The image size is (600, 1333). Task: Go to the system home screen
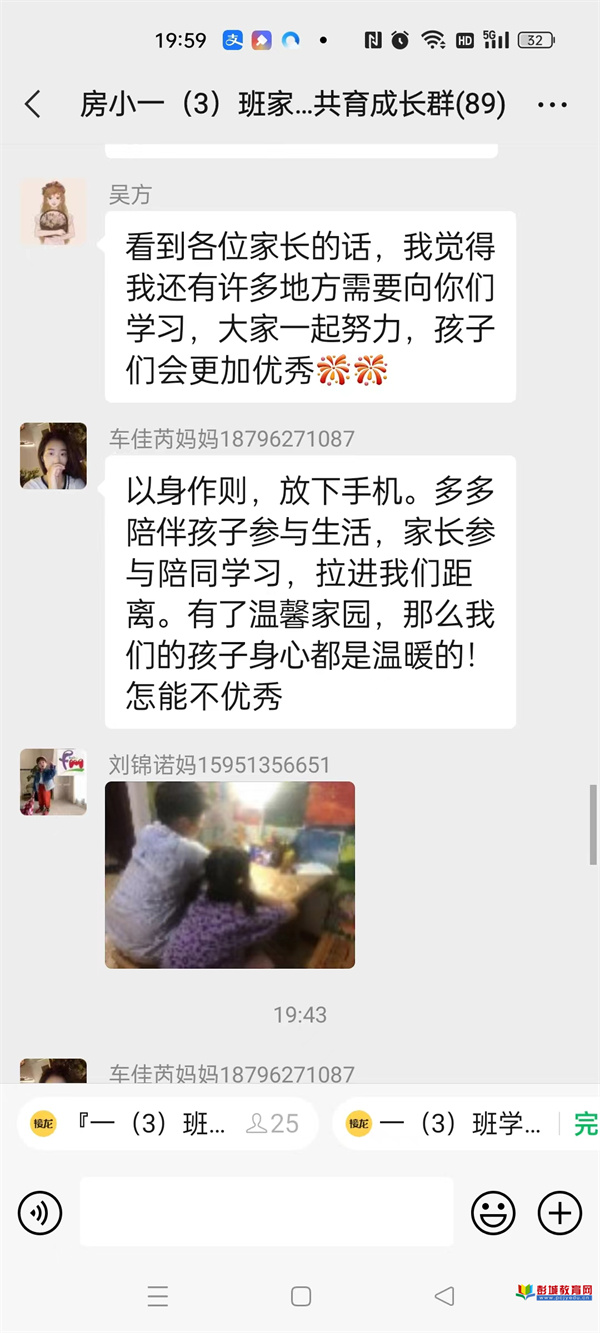coord(300,1297)
